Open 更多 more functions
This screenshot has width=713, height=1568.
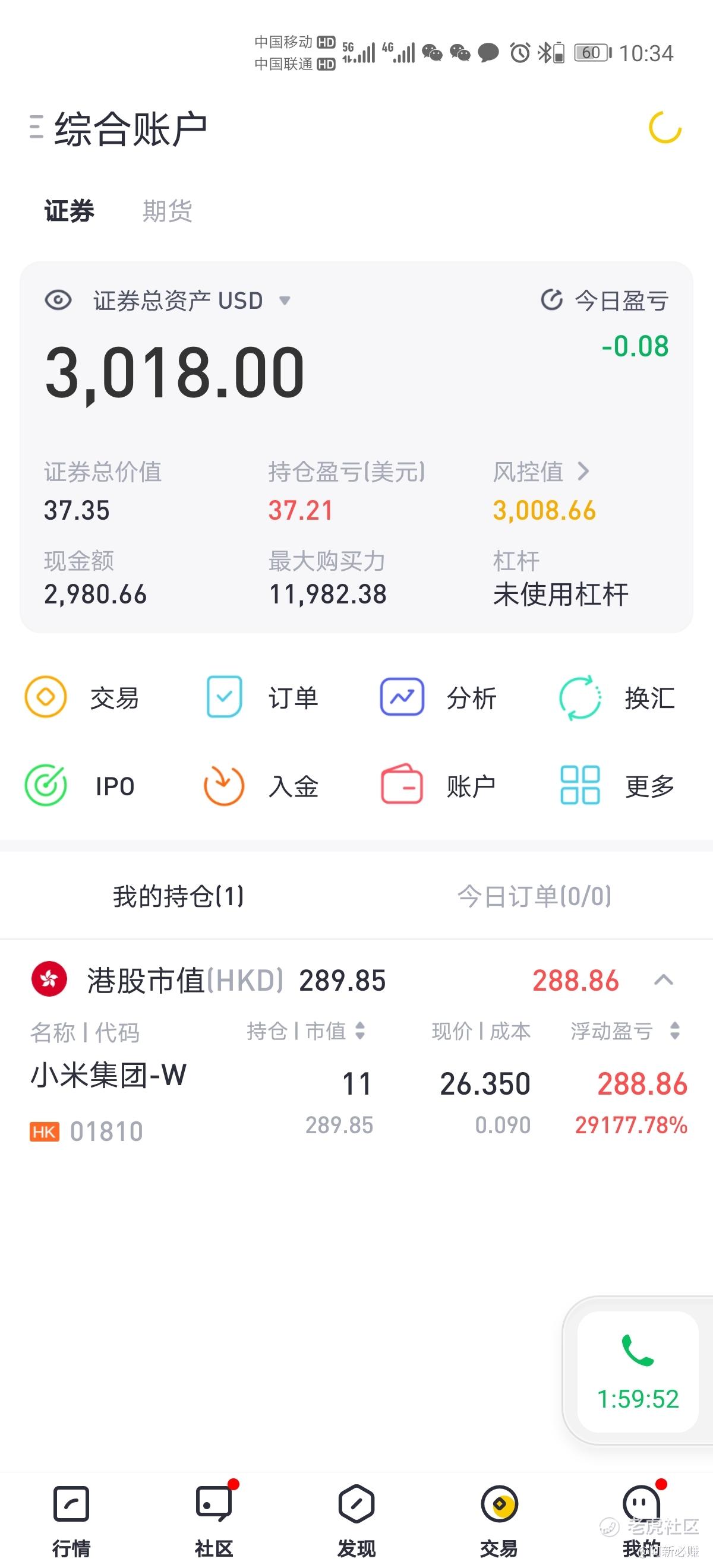617,785
